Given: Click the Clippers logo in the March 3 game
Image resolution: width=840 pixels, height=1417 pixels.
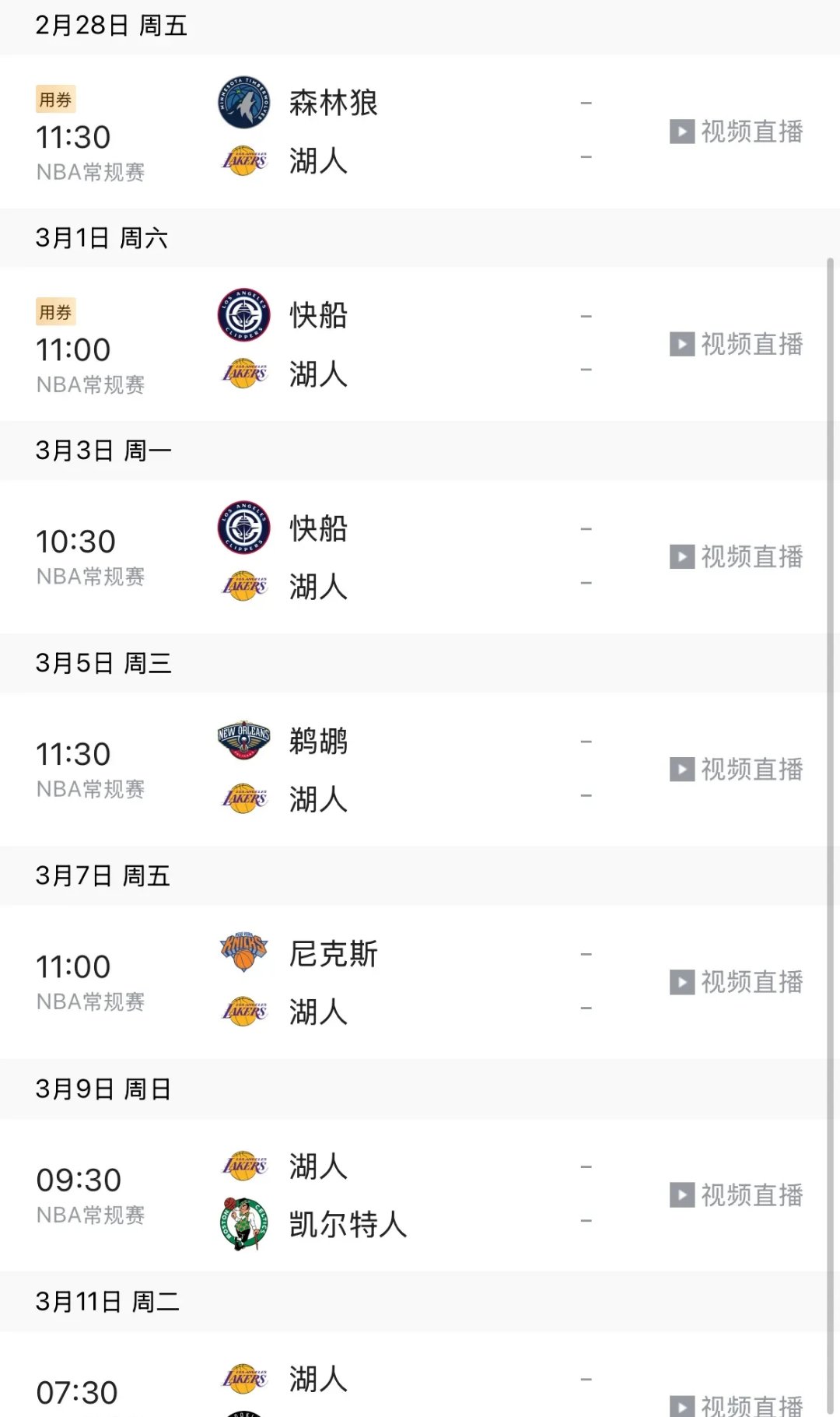Looking at the screenshot, I should coord(243,528).
